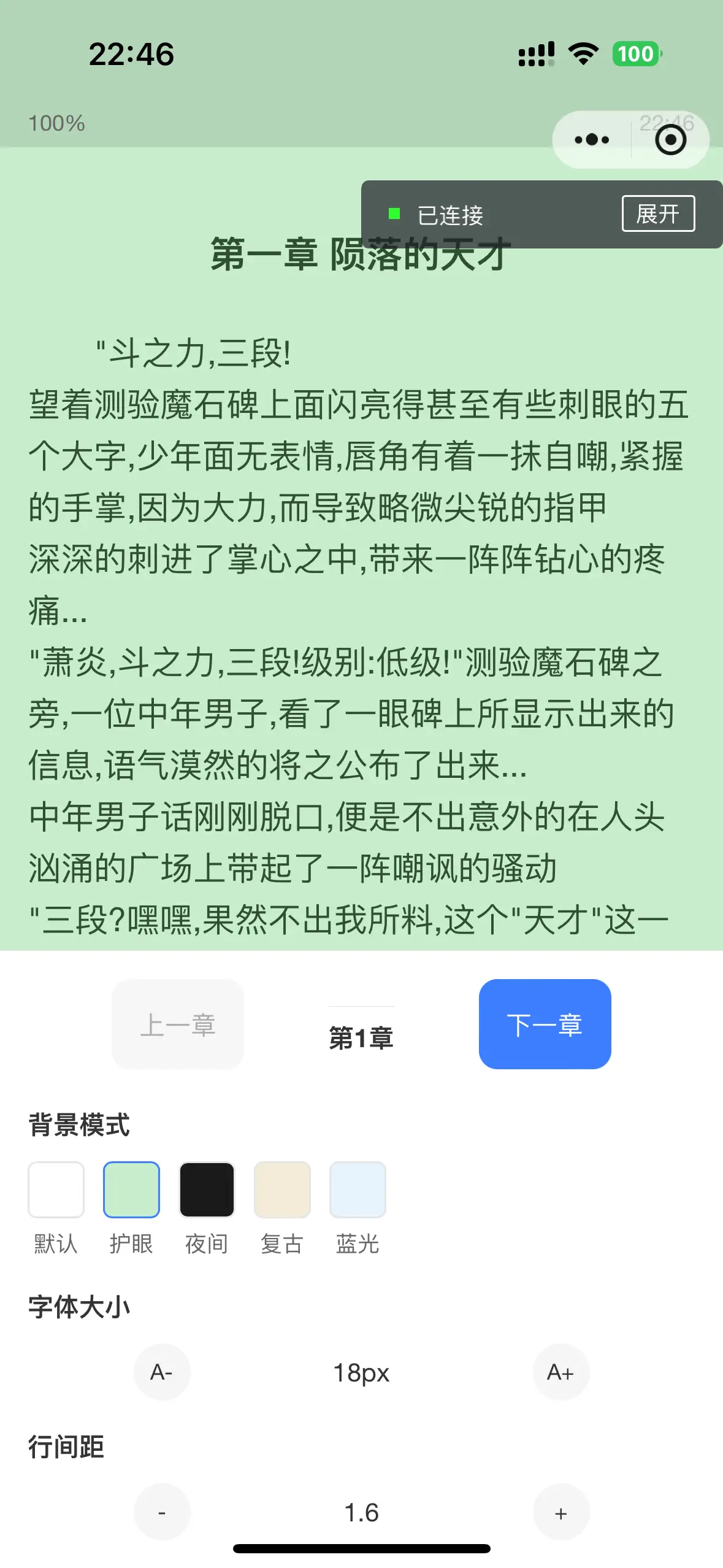Go to next chapter with 下一章
723x1568 pixels.
(545, 1024)
